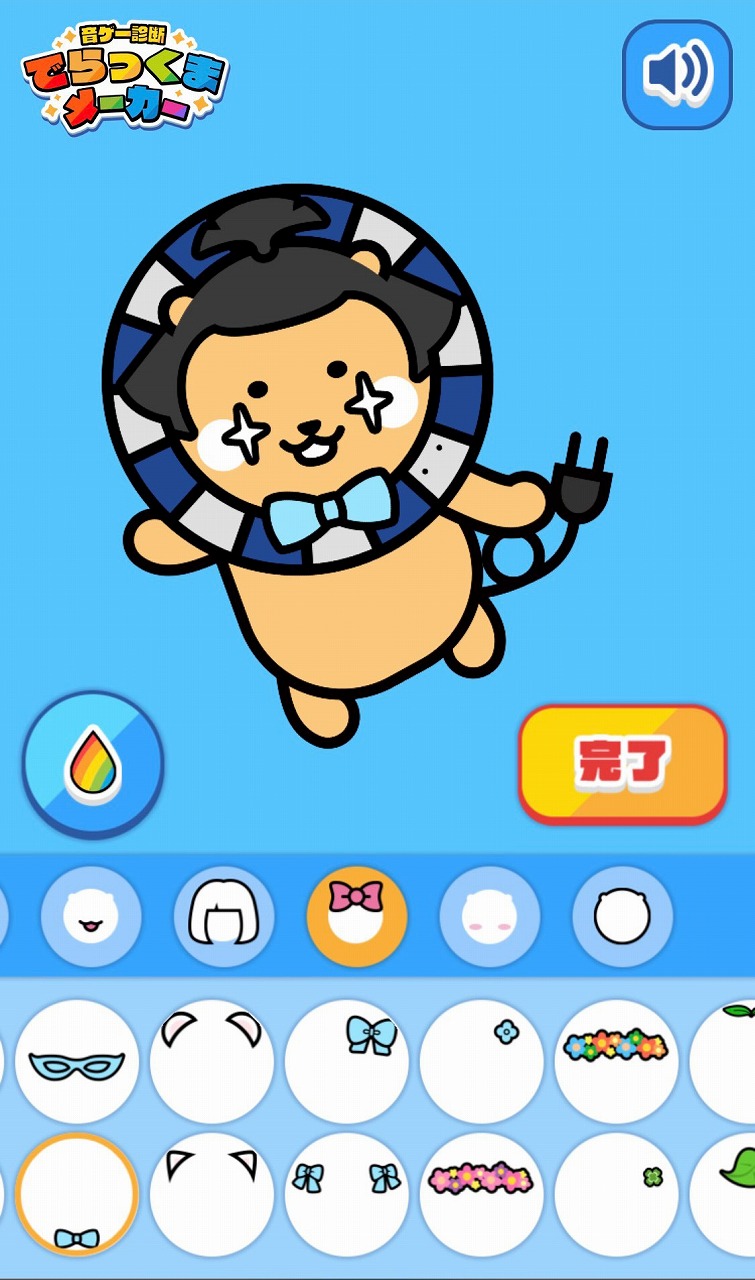
Task: Choose the multicolor flower crown
Action: pyautogui.click(x=616, y=1061)
